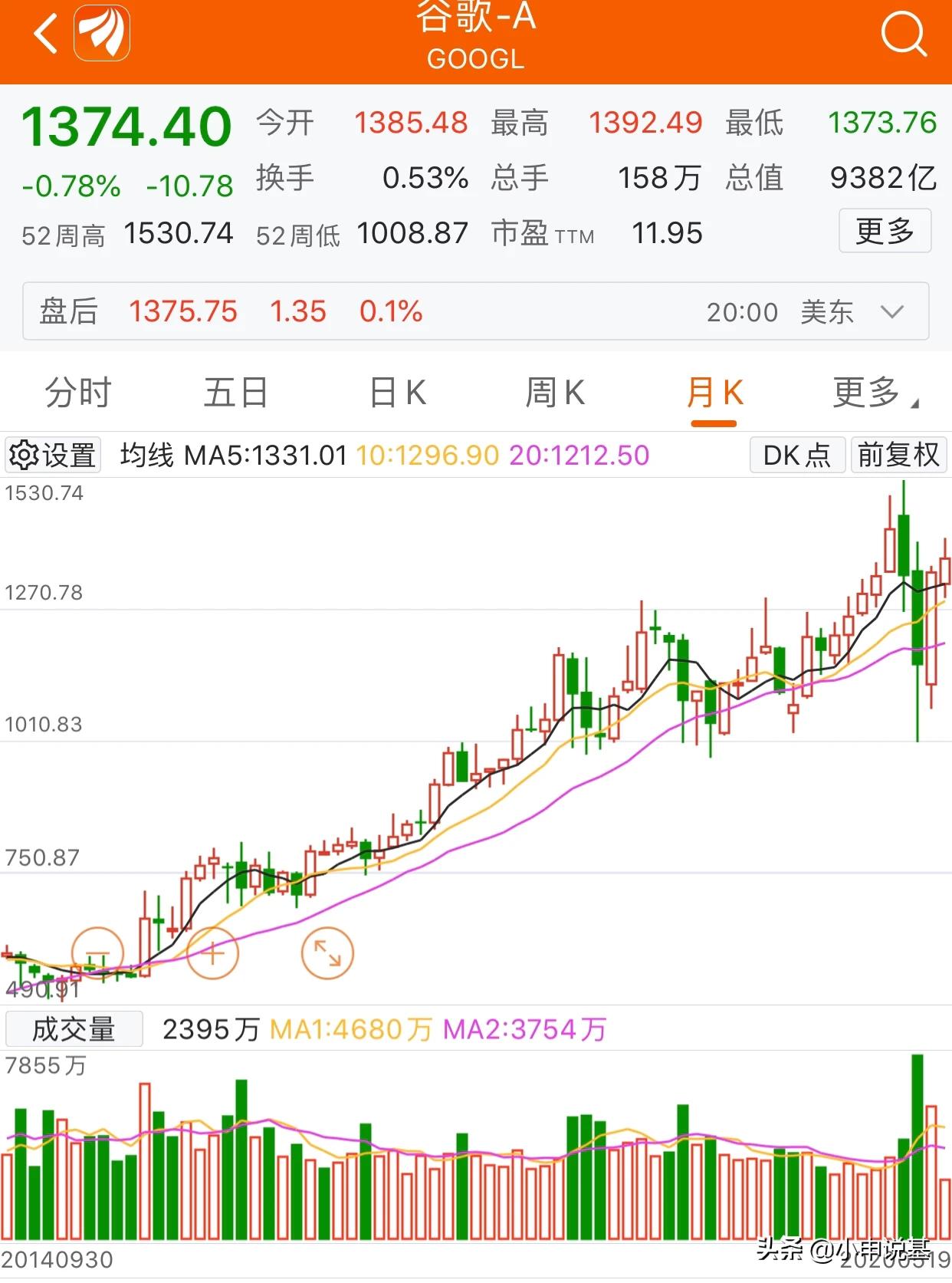Select the 月K chart tab

click(714, 393)
